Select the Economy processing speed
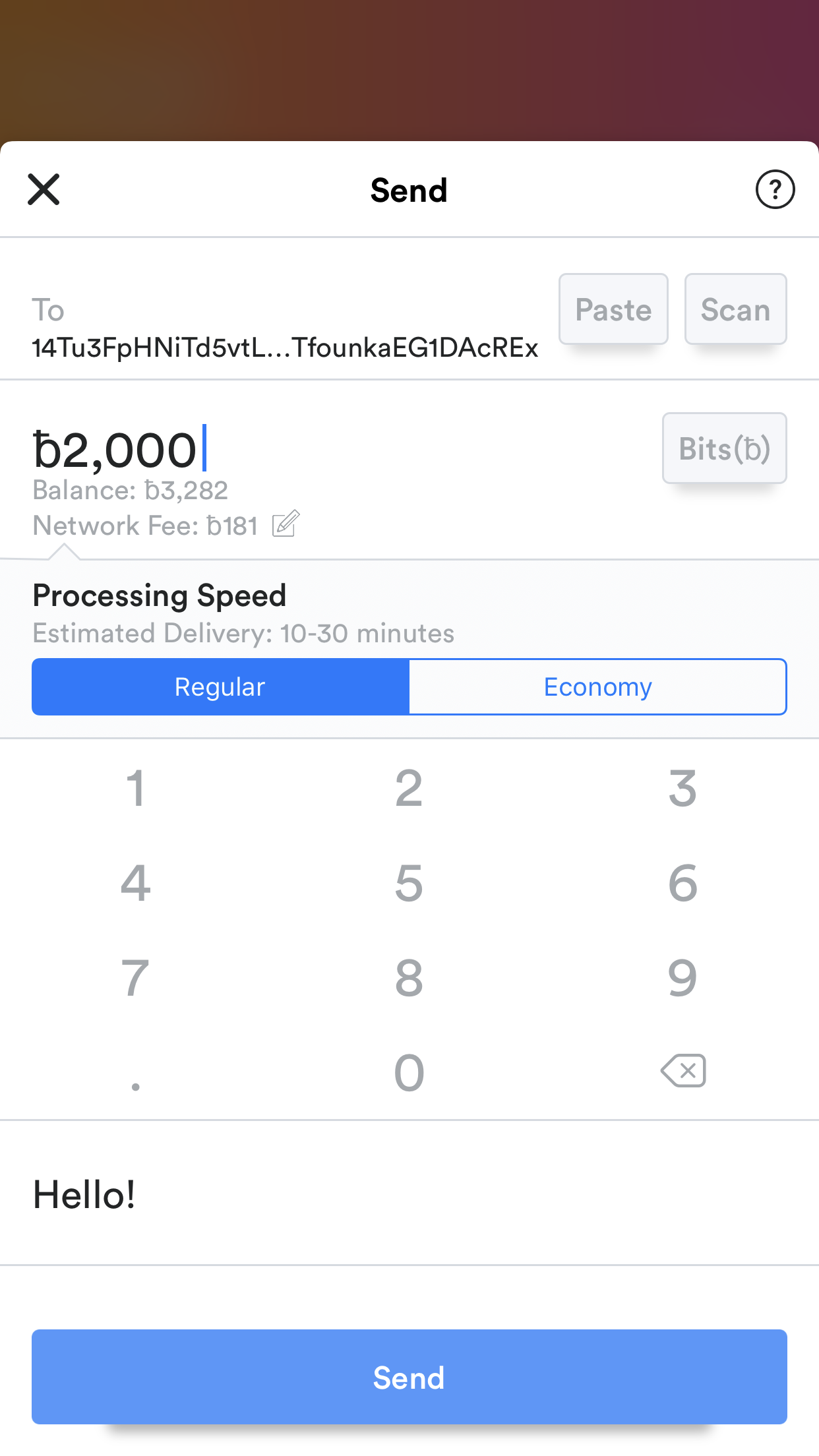 tap(597, 686)
